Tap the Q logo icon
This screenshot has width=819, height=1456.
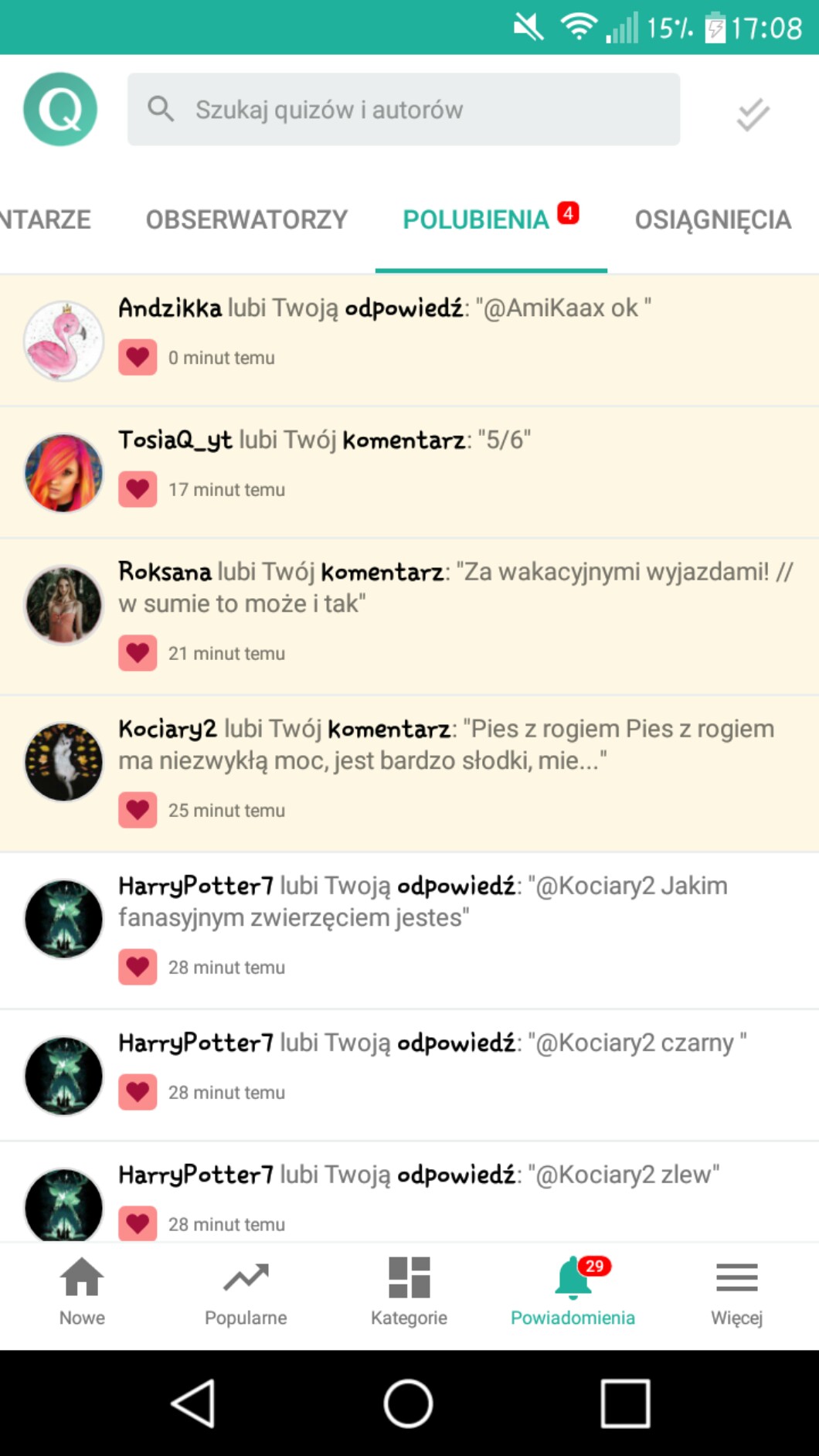click(60, 109)
